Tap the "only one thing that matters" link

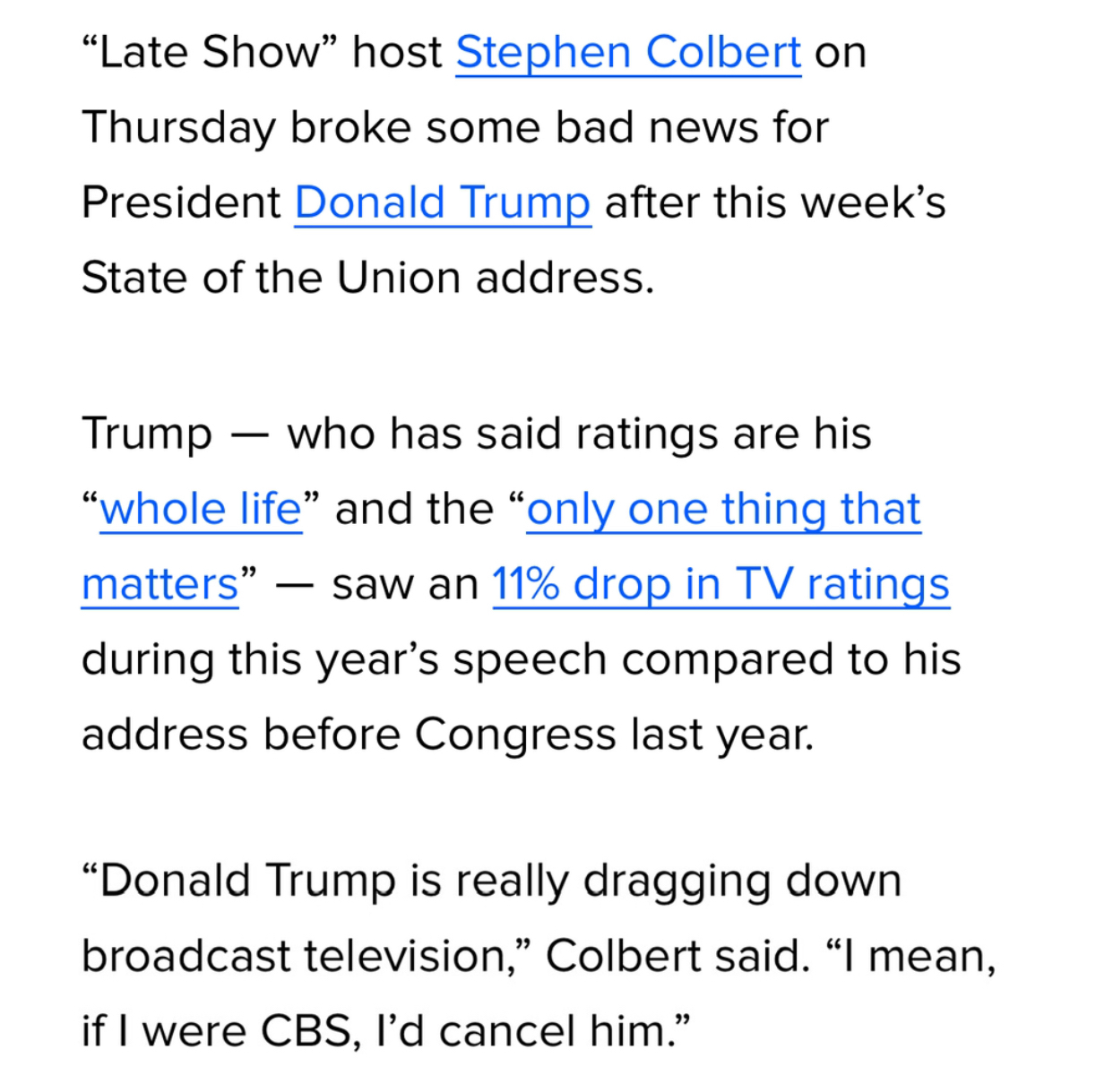[722, 509]
